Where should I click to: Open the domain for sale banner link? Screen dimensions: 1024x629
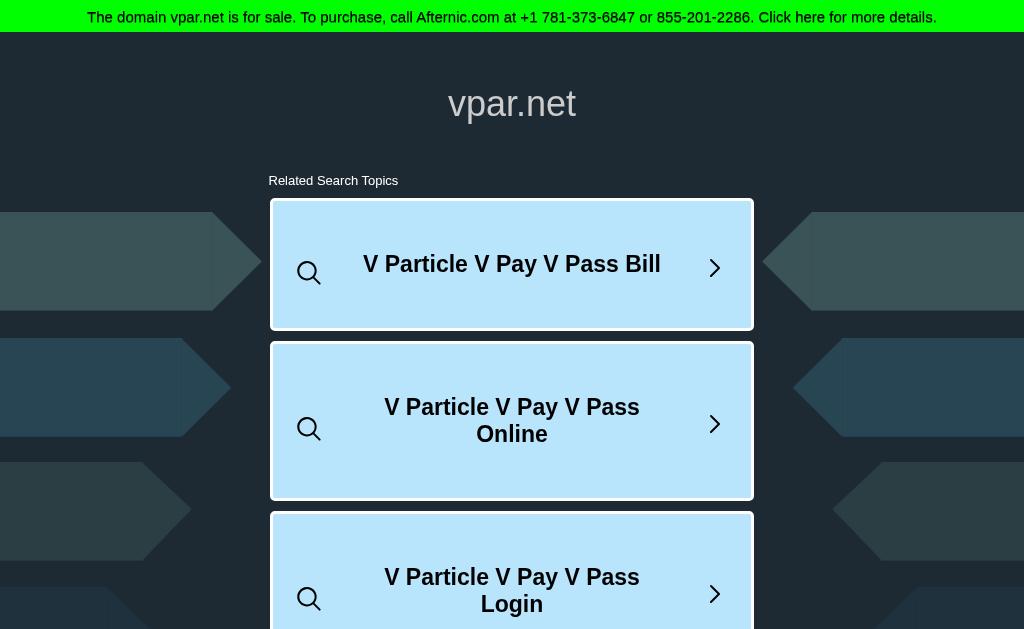click(511, 17)
